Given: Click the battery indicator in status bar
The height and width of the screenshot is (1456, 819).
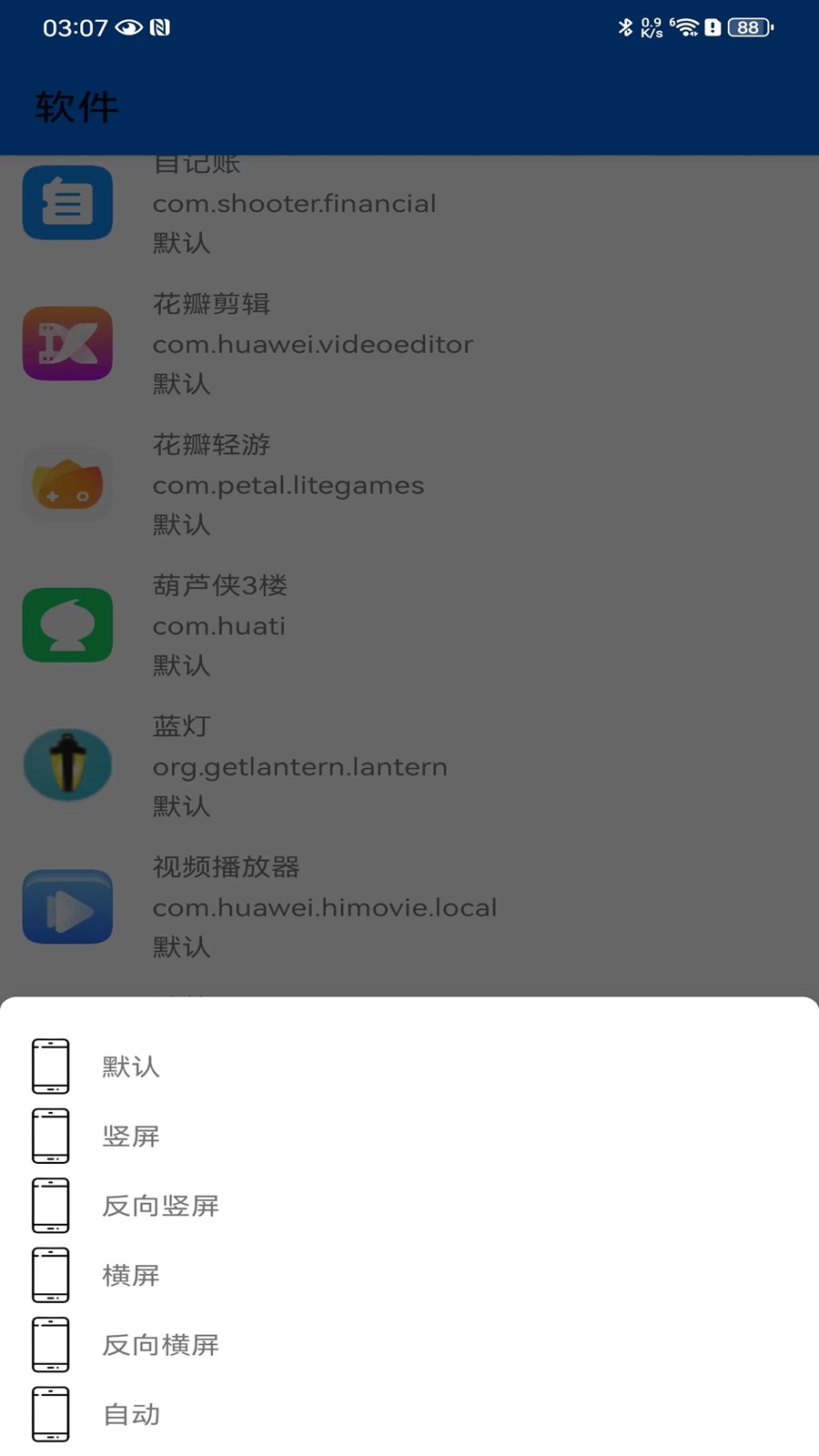Looking at the screenshot, I should [746, 26].
